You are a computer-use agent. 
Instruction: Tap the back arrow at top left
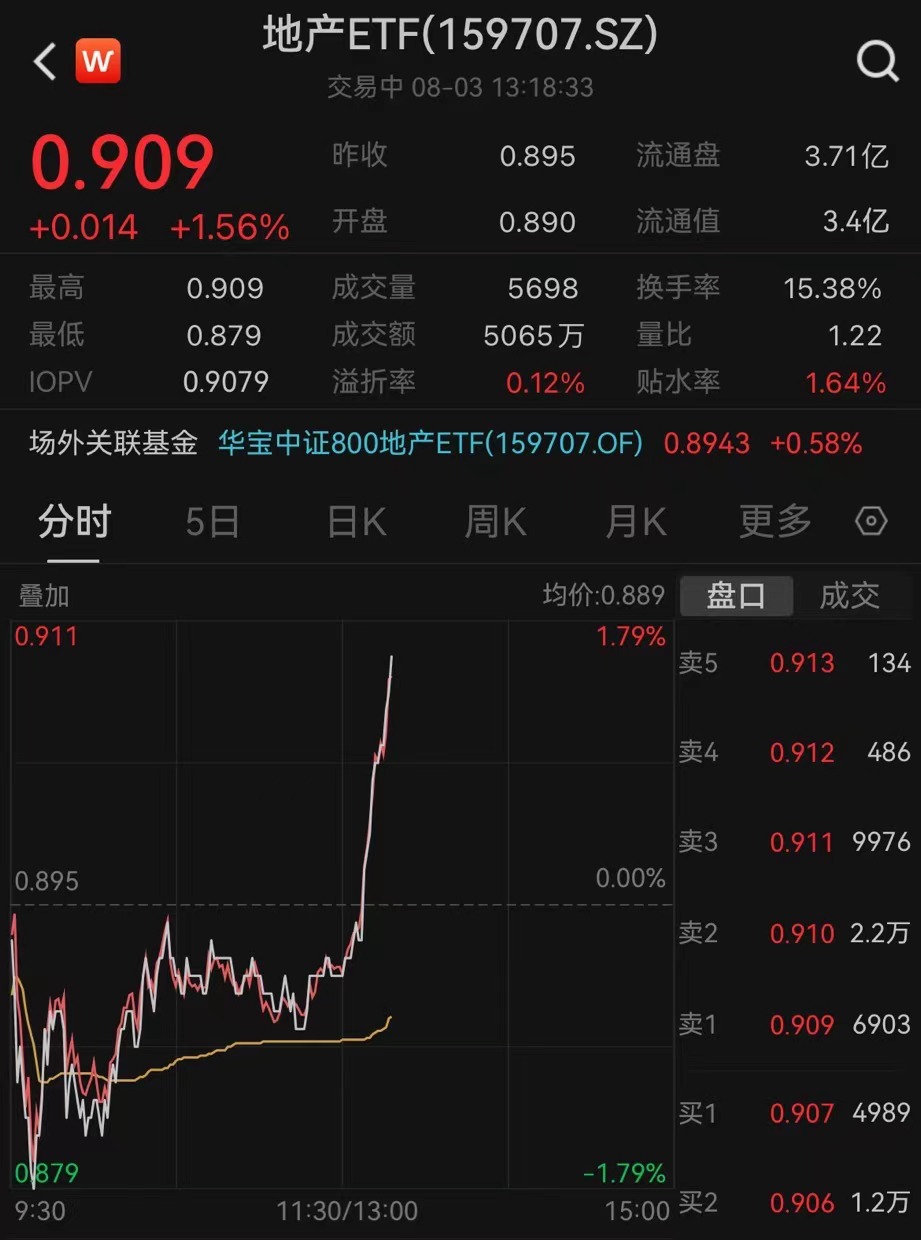(x=42, y=61)
